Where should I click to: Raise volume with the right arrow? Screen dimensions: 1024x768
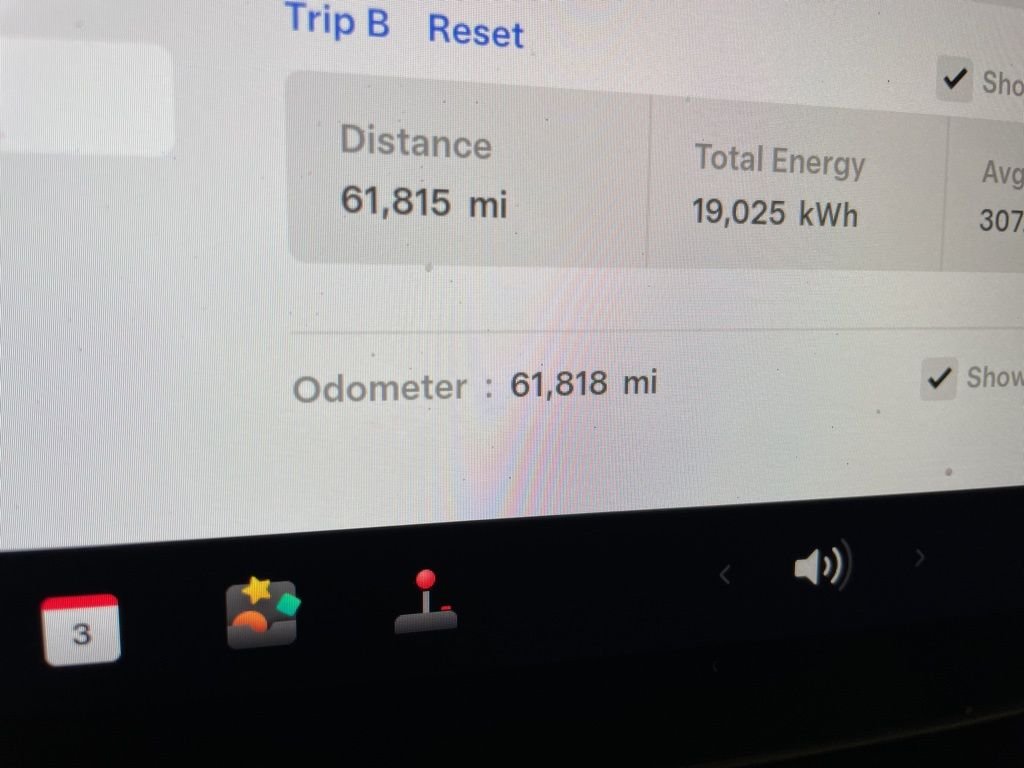[920, 558]
